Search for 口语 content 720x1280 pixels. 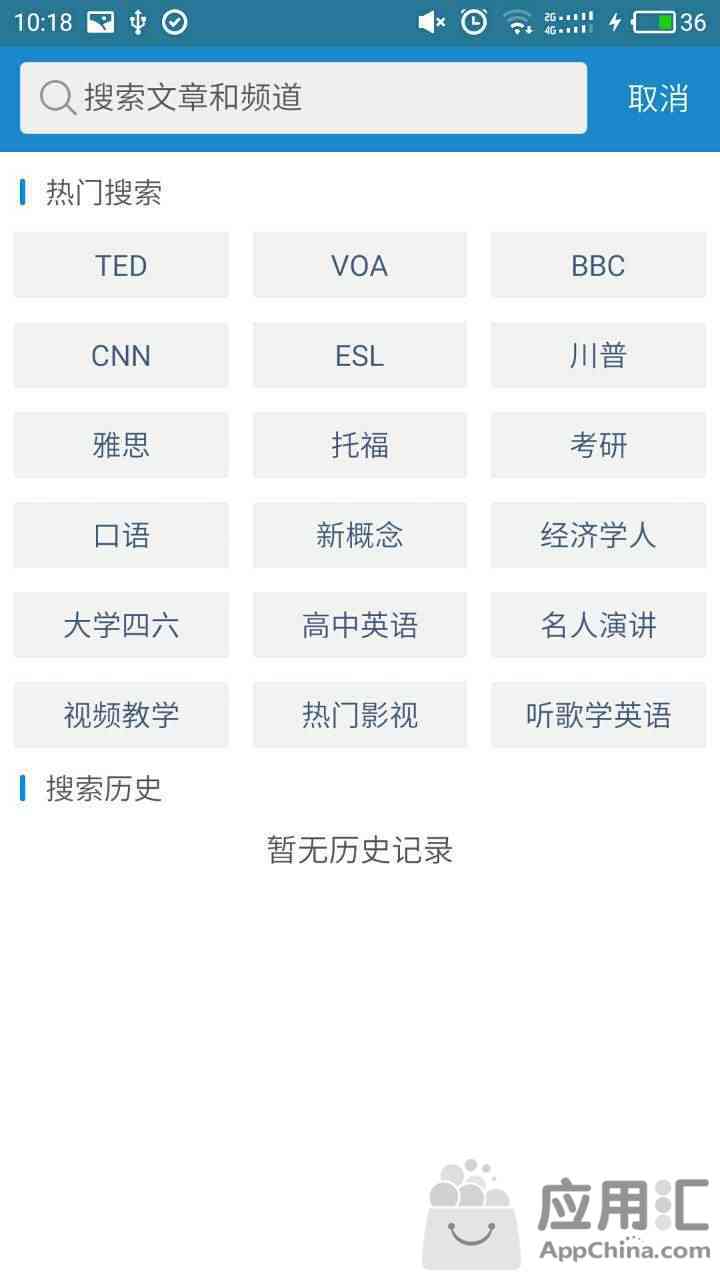point(121,535)
